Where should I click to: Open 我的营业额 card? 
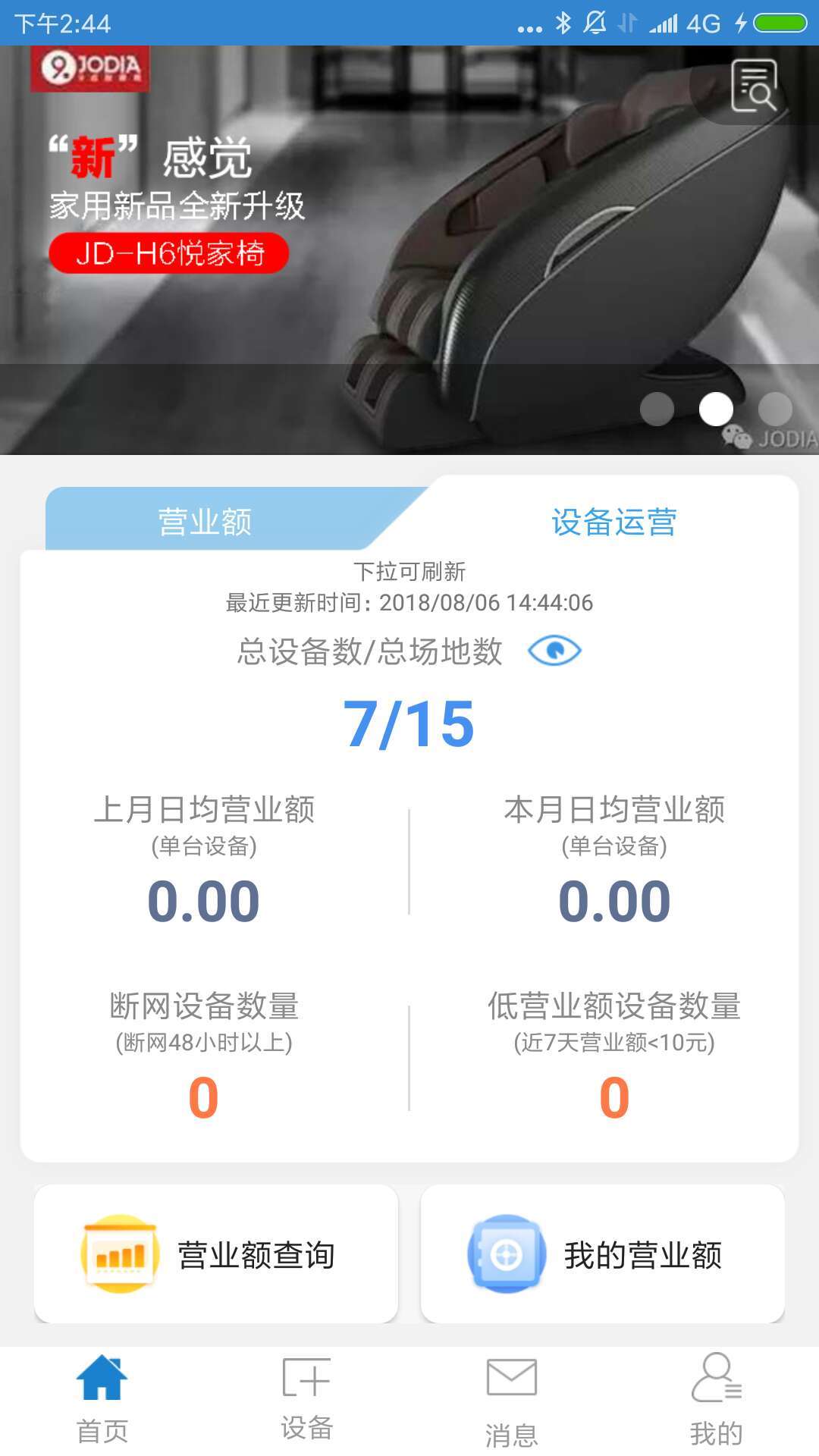(603, 1254)
